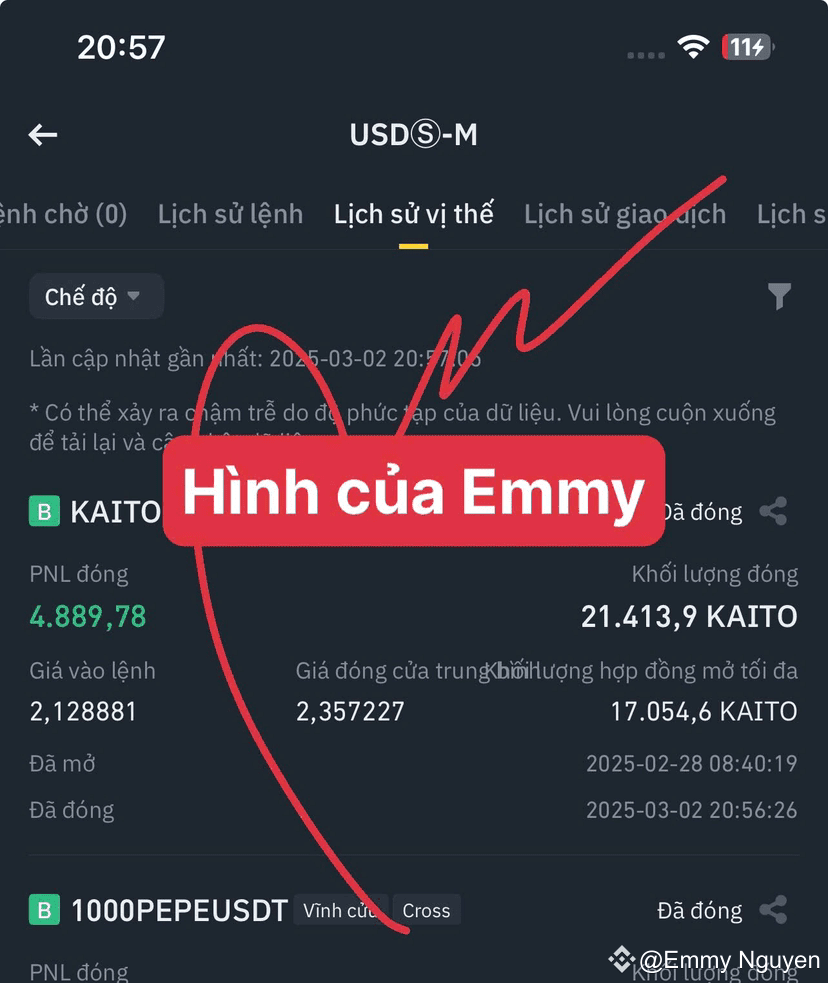
Task: Tap the charging battery indicator showing 11%
Action: 745,46
